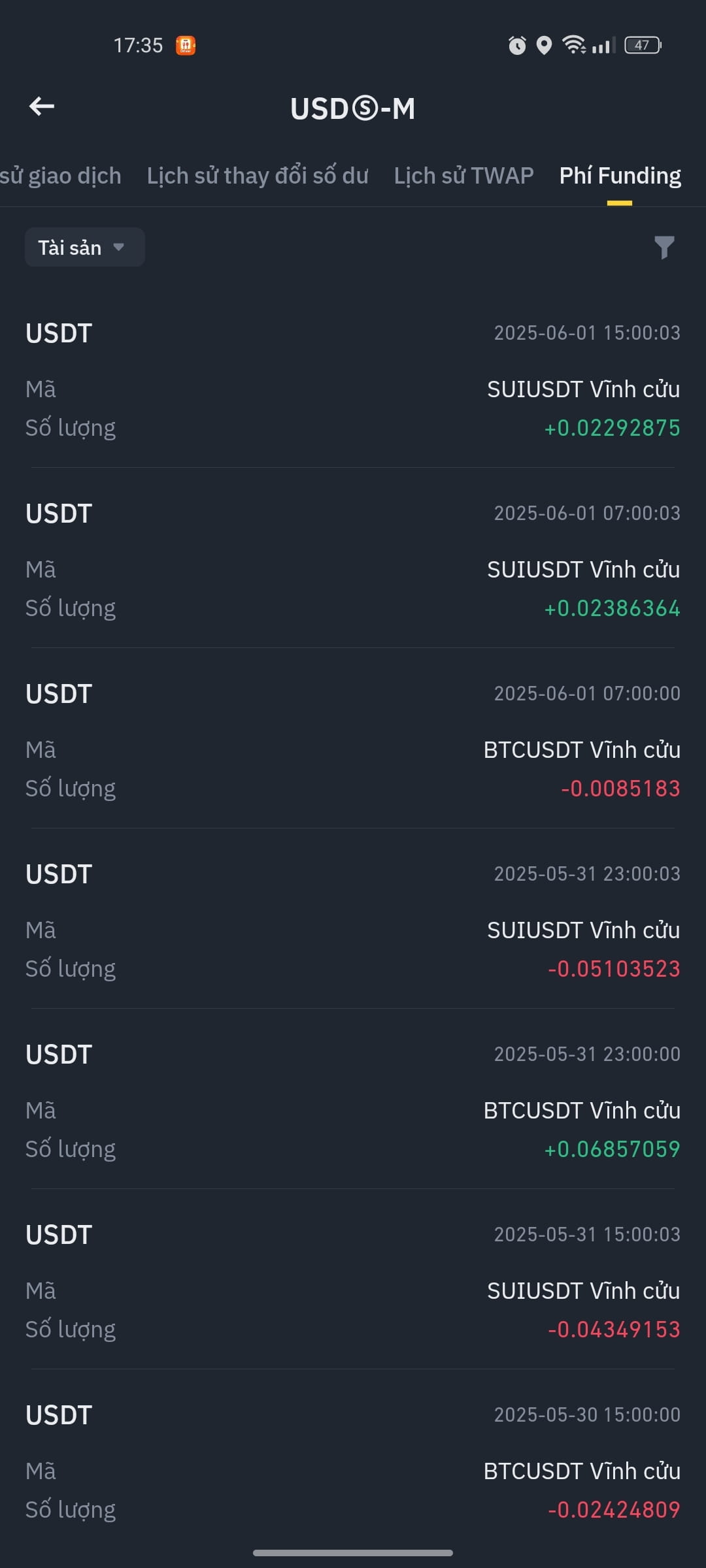Open the funnel filter icon

click(664, 248)
